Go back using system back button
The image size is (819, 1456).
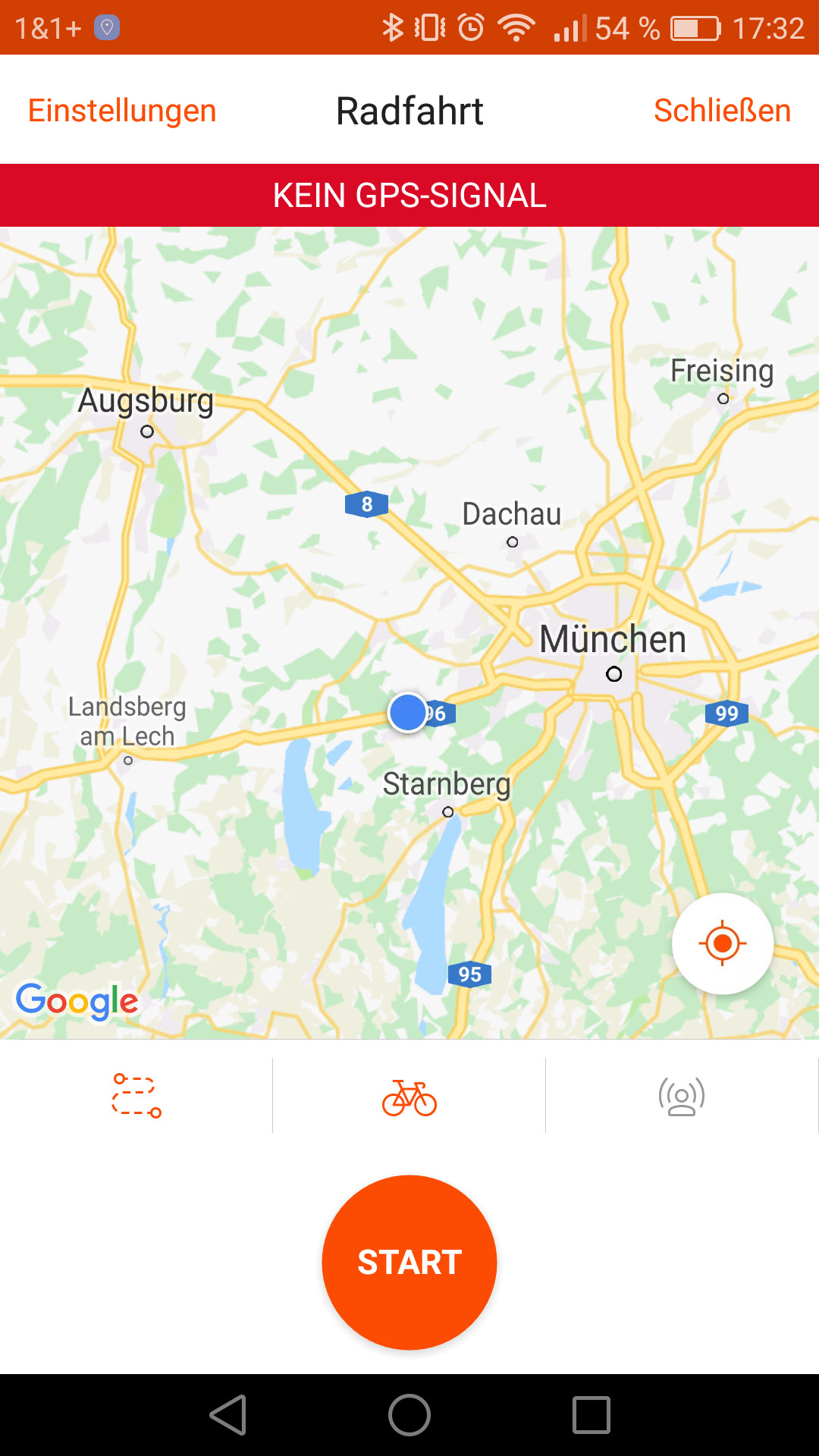(228, 1415)
